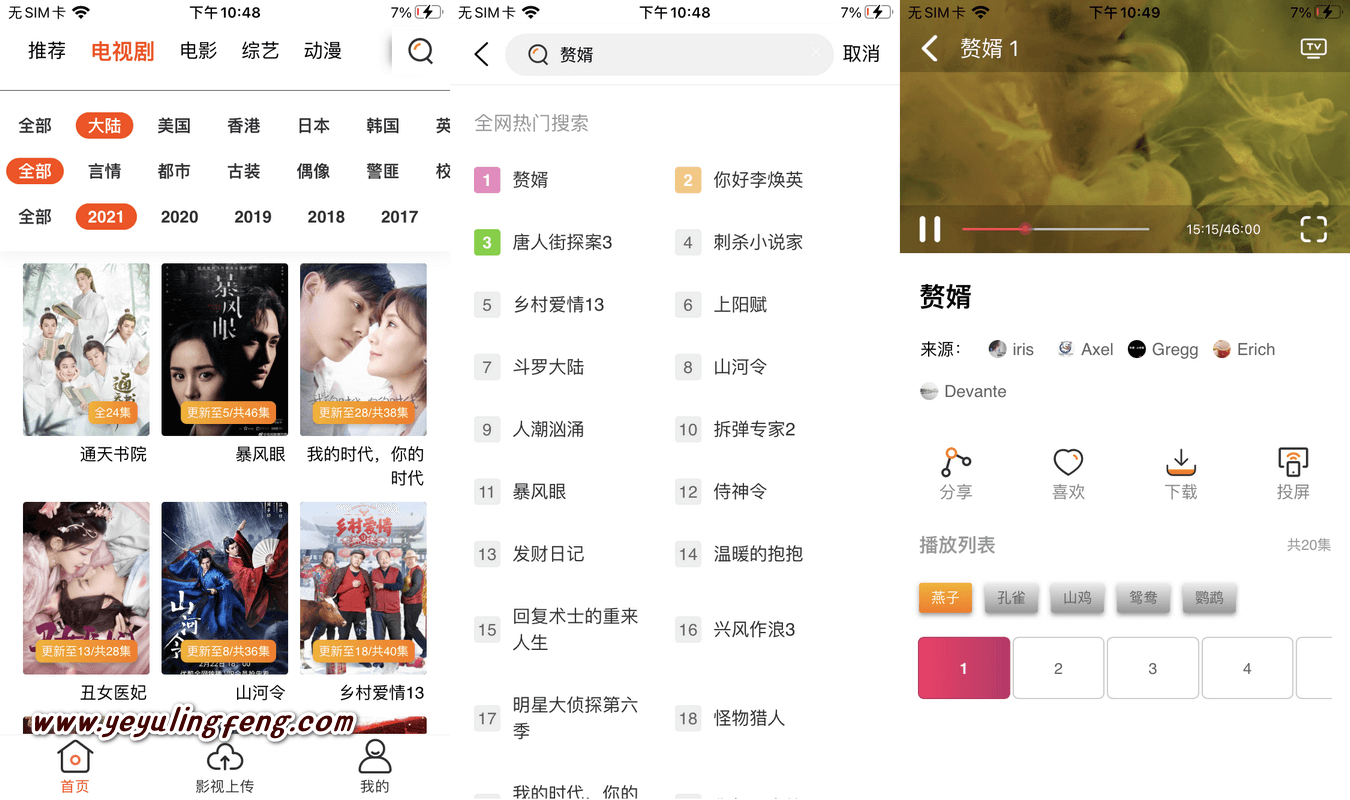Image resolution: width=1350 pixels, height=800 pixels.
Task: Cast the video with the TV icon
Action: 1313,48
